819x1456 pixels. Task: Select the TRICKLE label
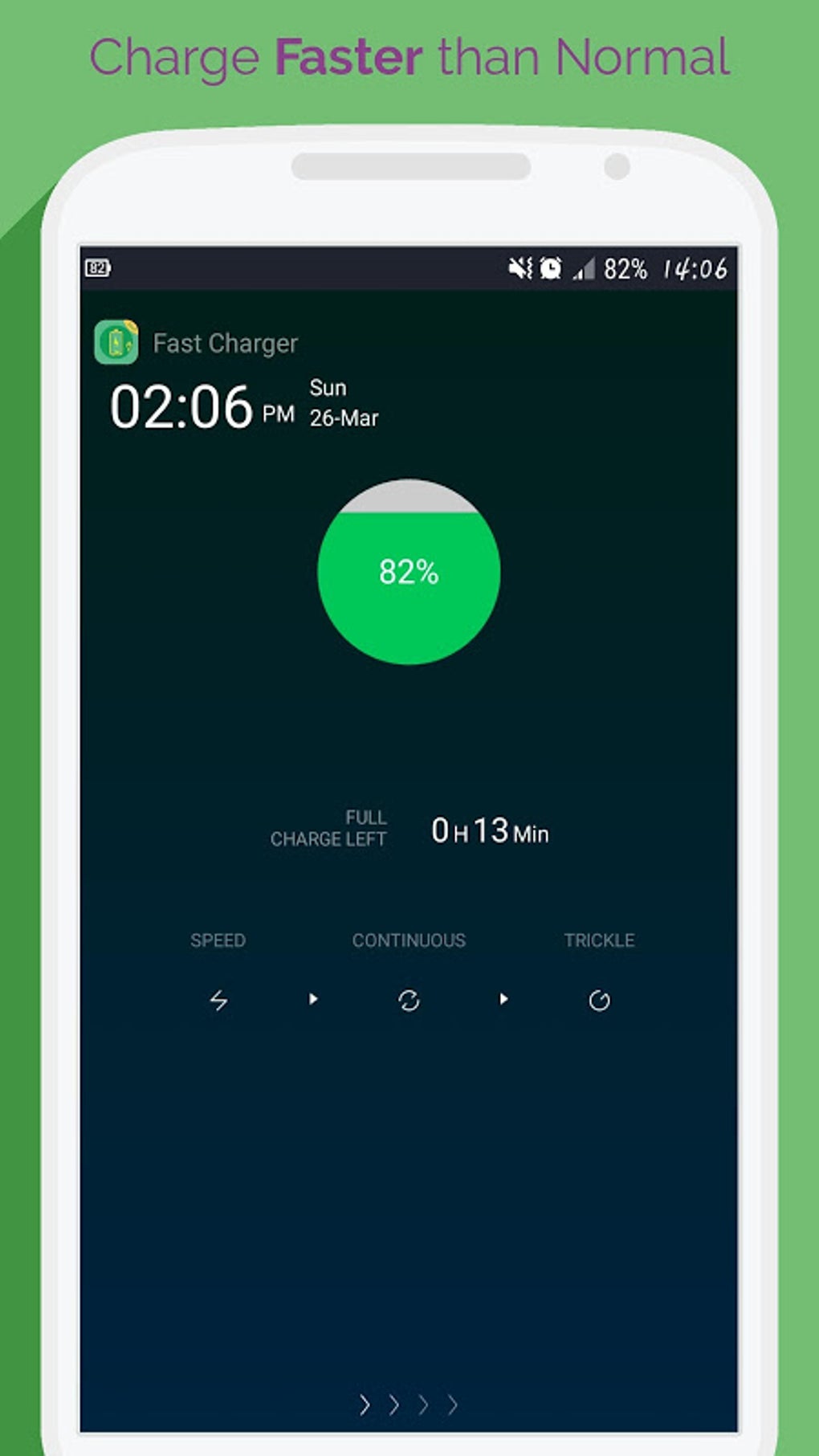[x=600, y=940]
